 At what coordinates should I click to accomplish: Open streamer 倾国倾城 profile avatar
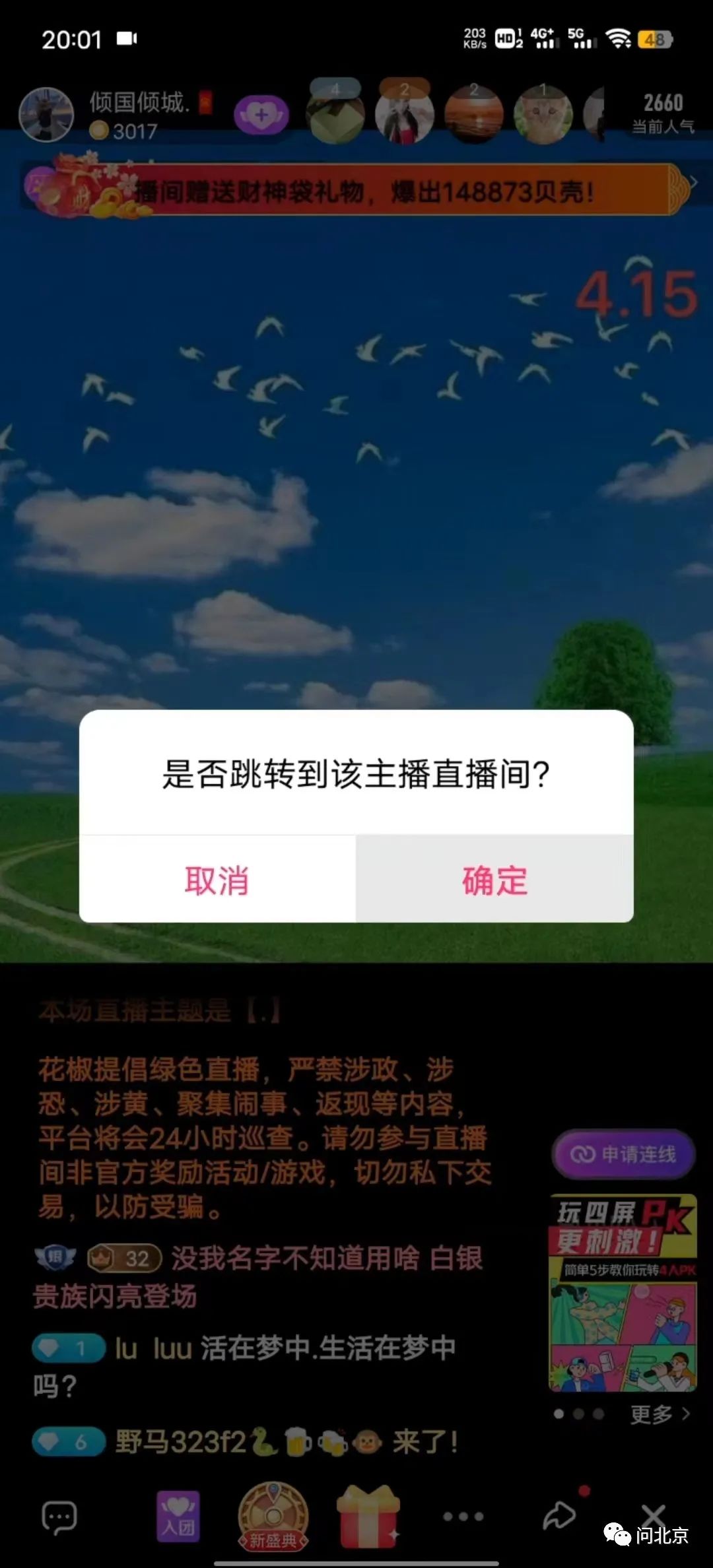tap(46, 115)
